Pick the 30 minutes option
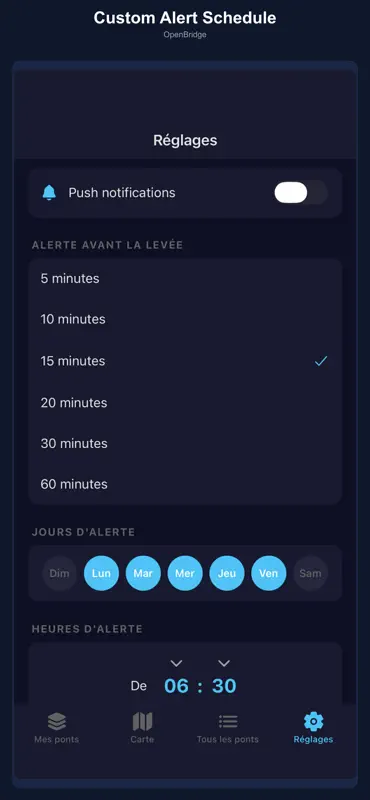Viewport: 370px width, 800px height. 185,443
